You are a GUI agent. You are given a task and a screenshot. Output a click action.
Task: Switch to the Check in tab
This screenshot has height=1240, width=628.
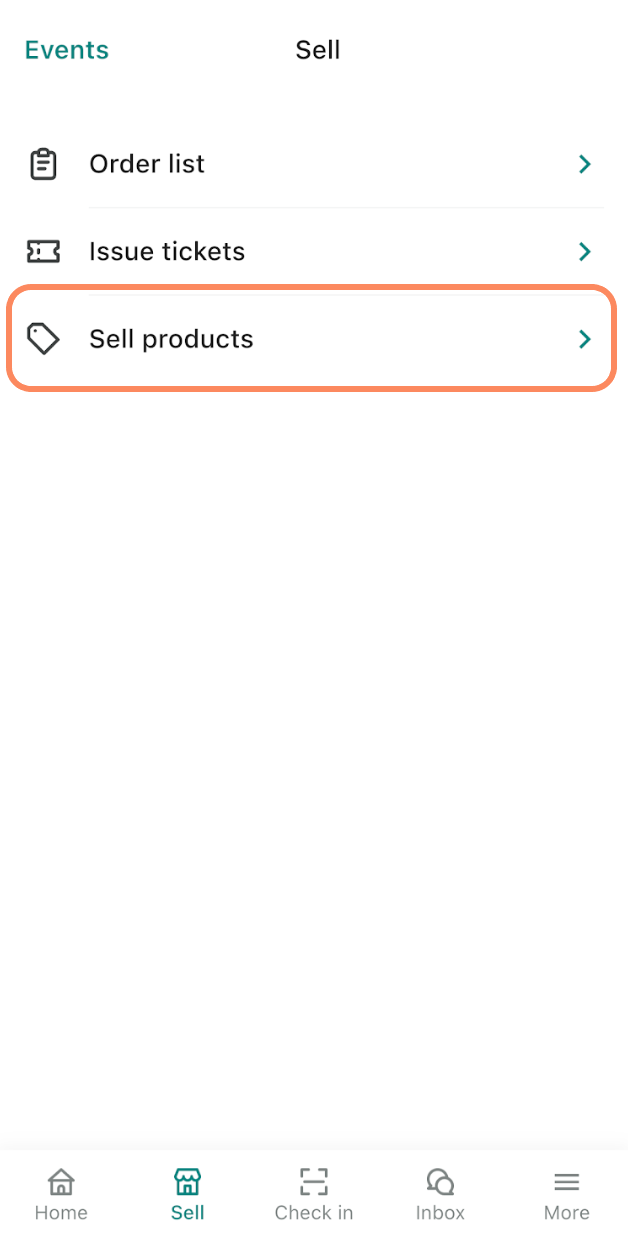coord(314,1195)
